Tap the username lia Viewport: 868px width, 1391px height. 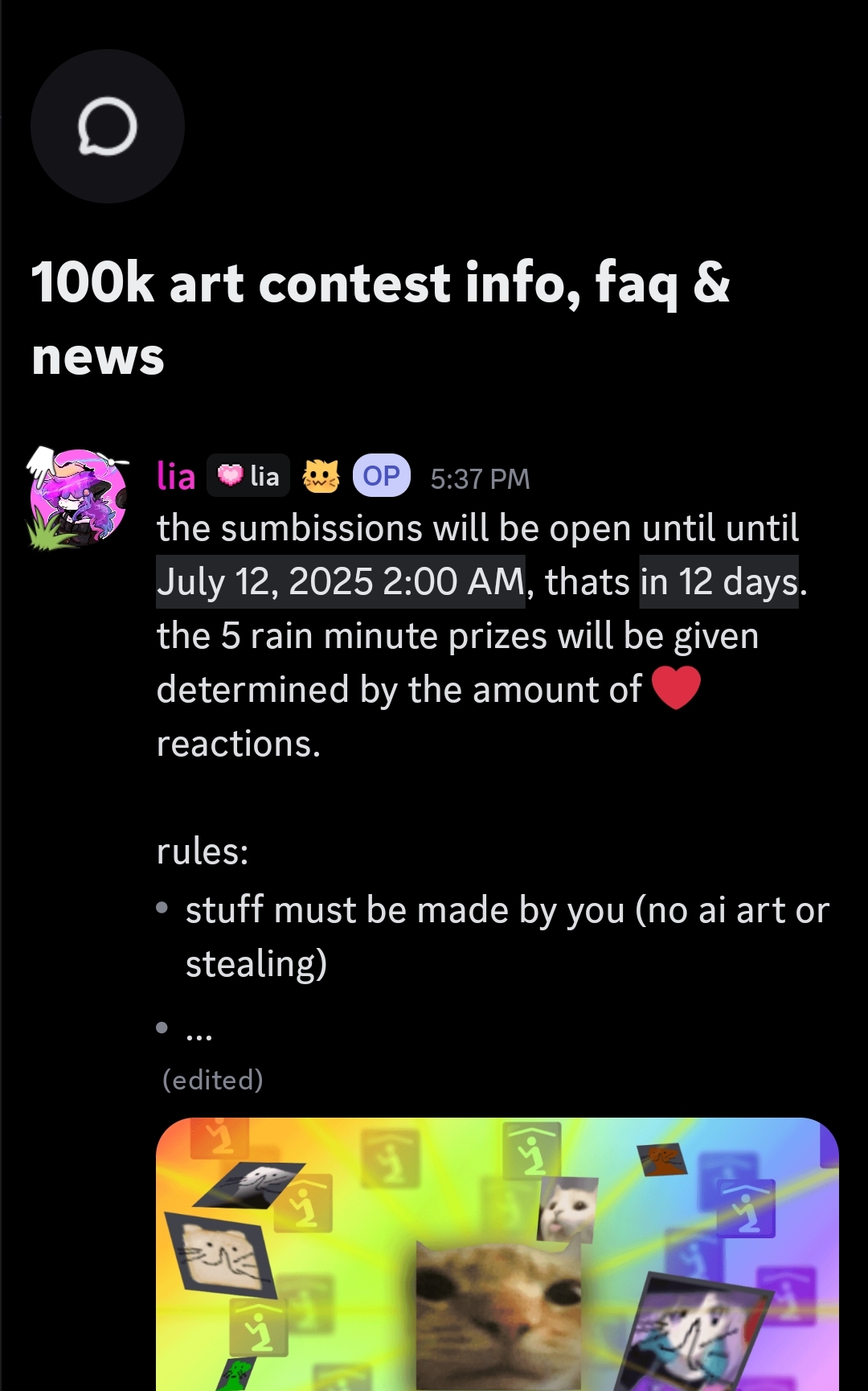176,476
